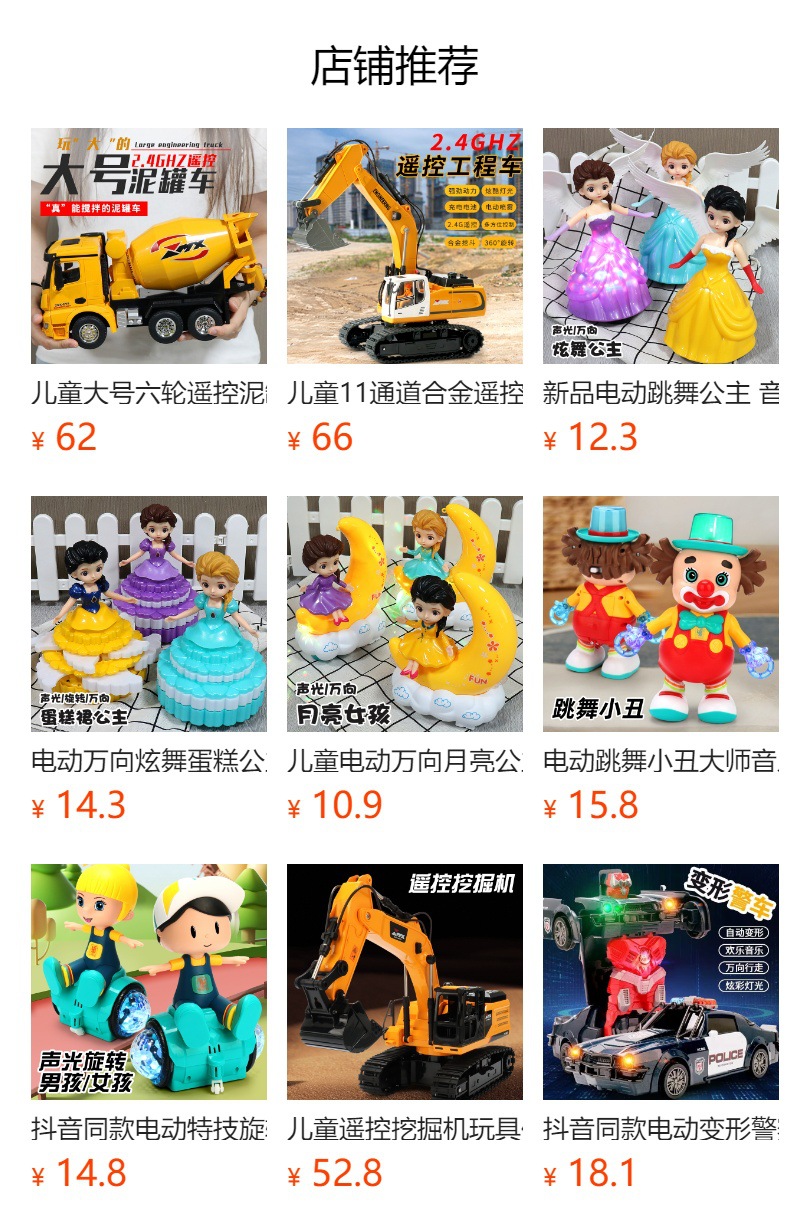Select the 儿童电动万向月亮公主 item at ¥10.9
Screen dimensions: 790x1232
click(405, 661)
